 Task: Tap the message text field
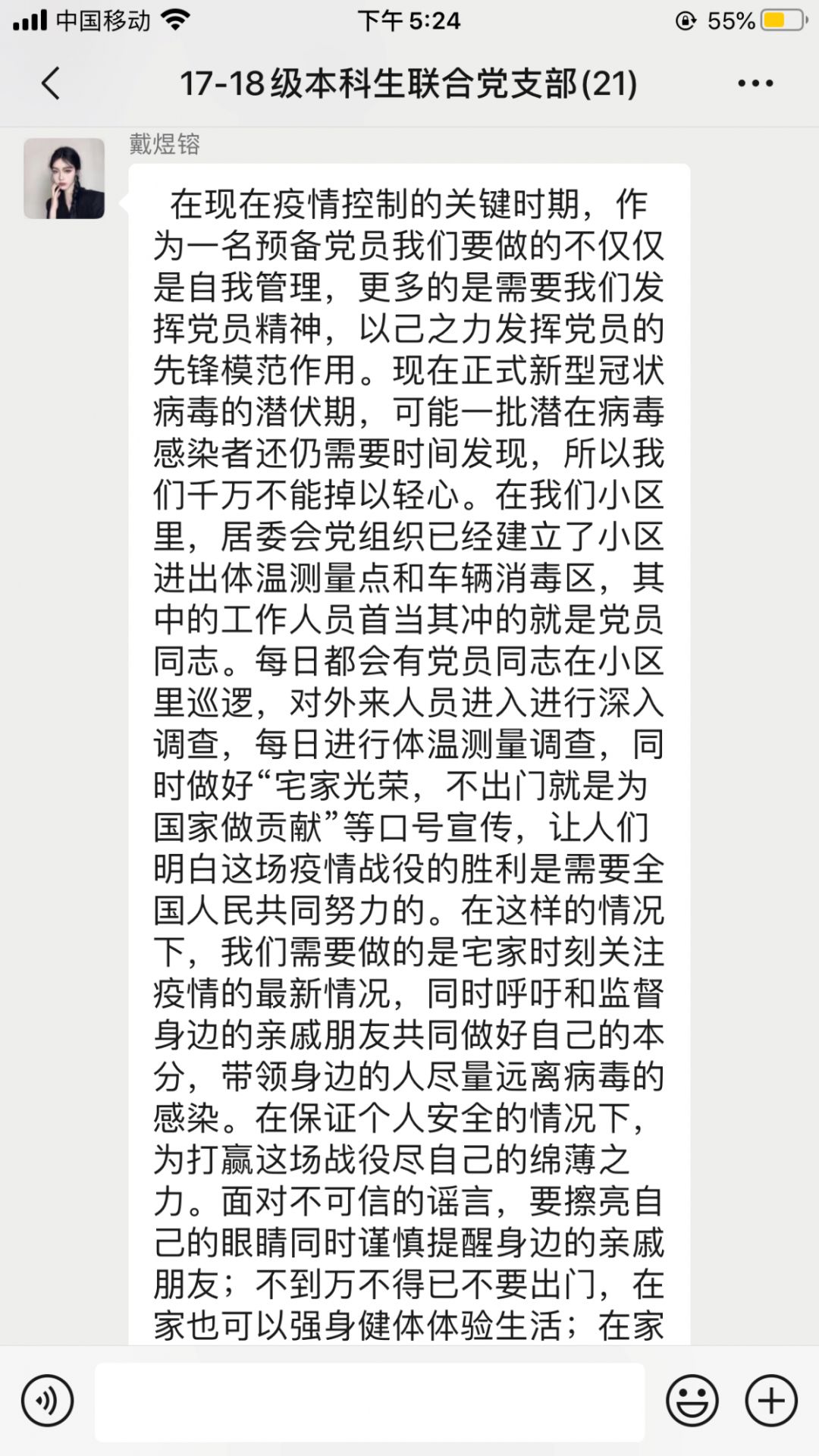(370, 1401)
